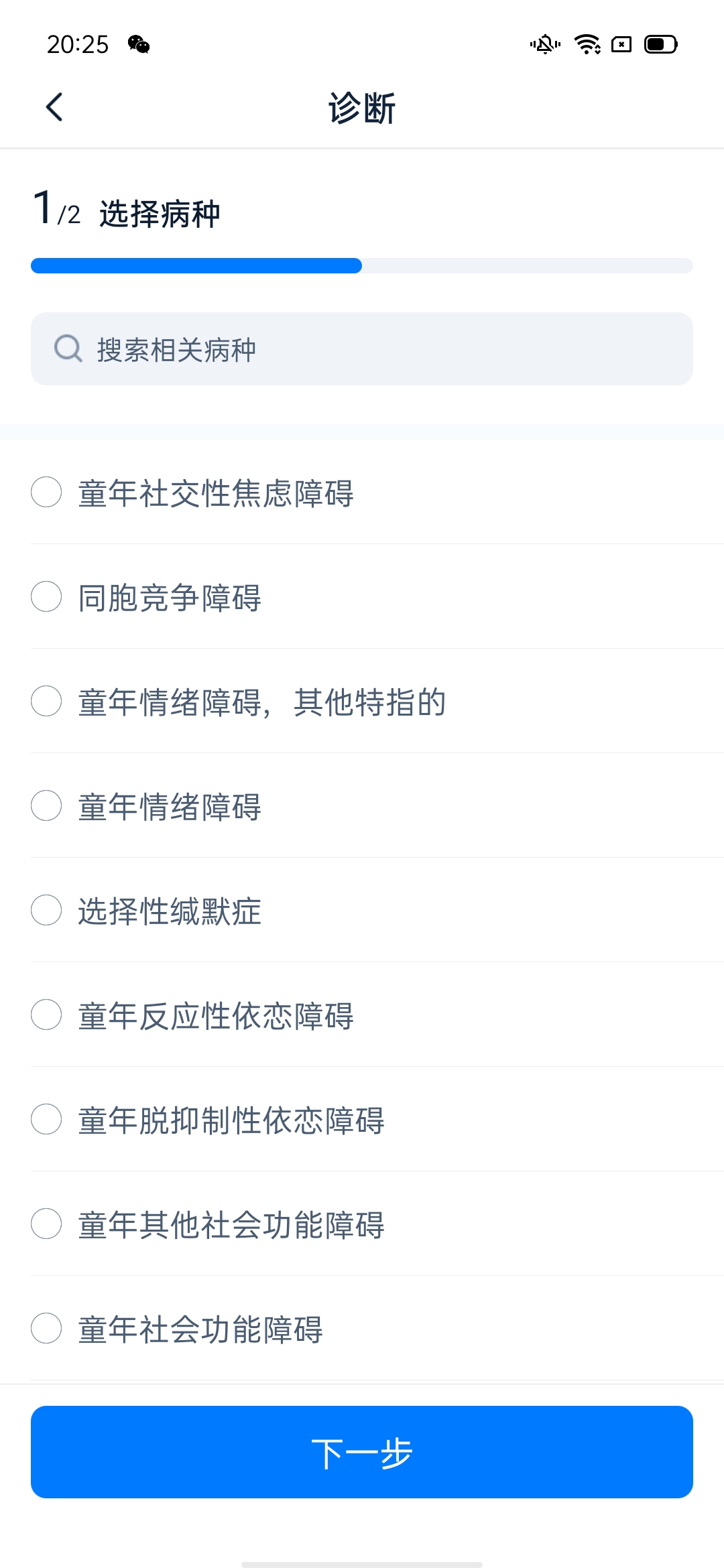
Task: Tap the 下一步 button
Action: click(362, 1452)
